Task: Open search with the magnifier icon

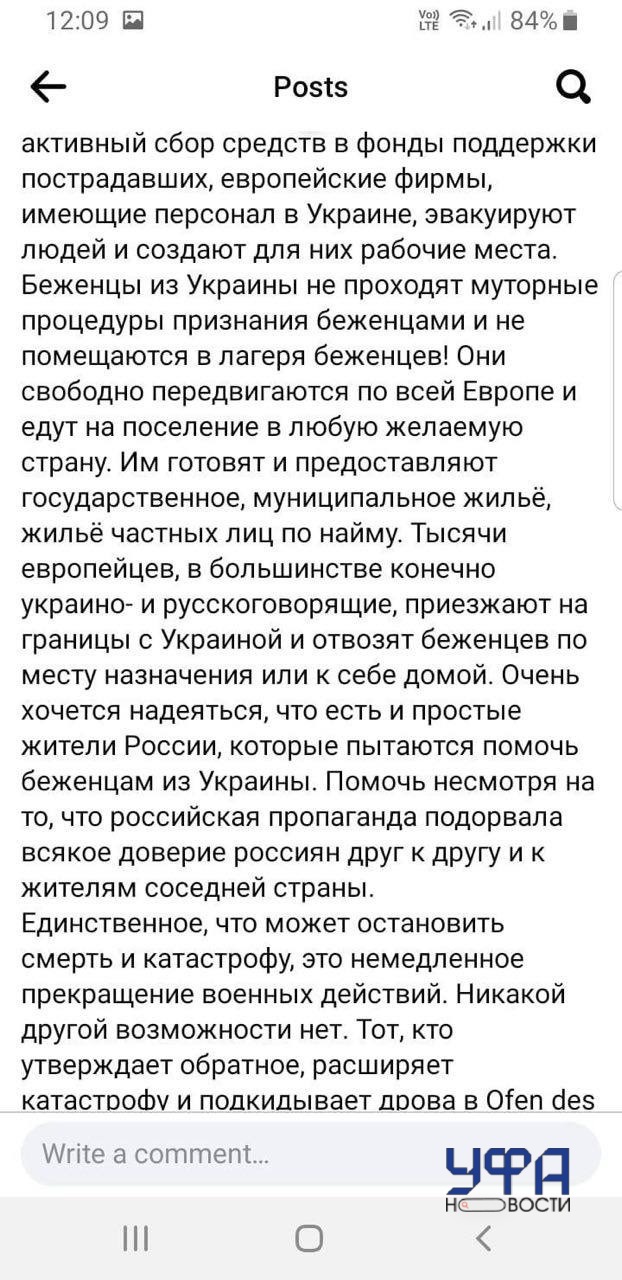Action: pos(573,88)
